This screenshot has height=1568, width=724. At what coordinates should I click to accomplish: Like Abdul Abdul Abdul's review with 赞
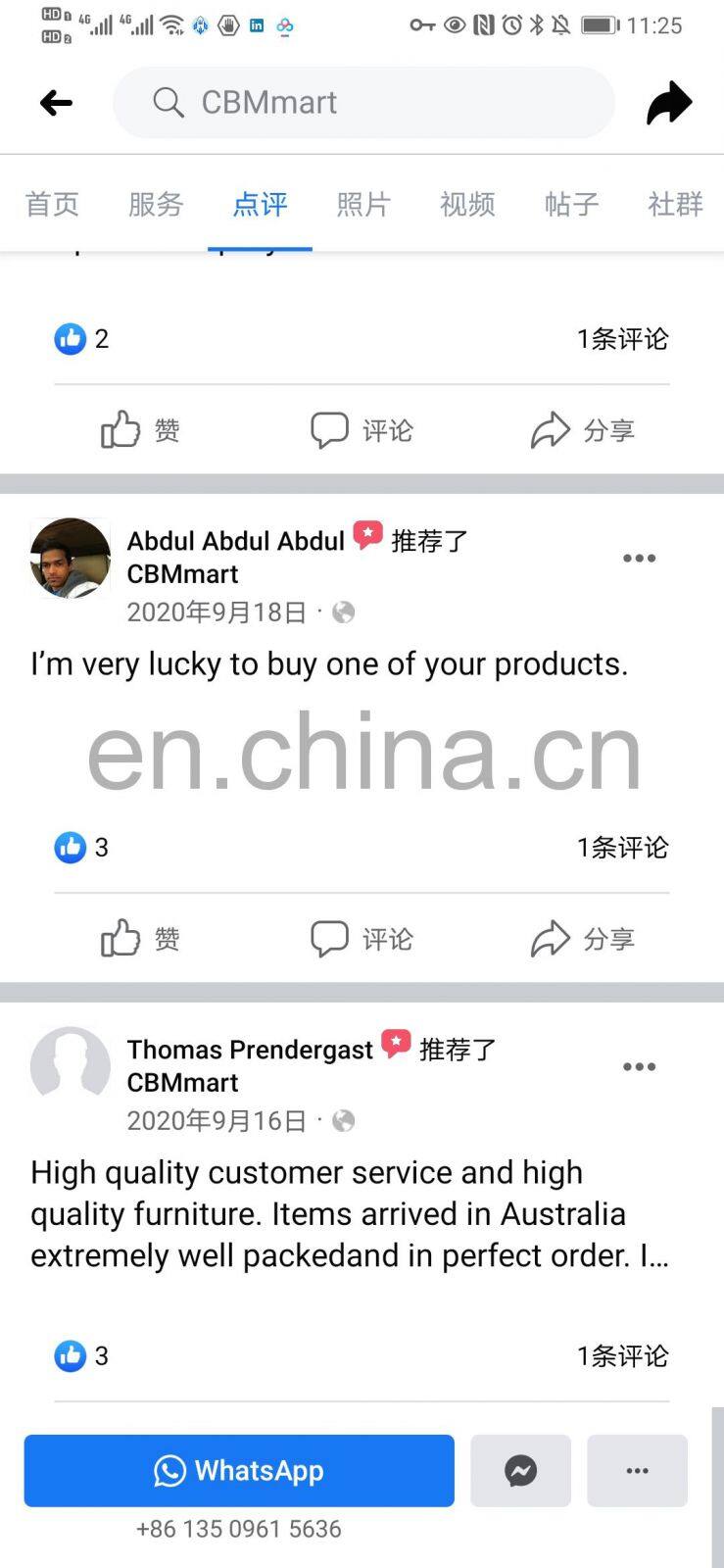pyautogui.click(x=140, y=939)
